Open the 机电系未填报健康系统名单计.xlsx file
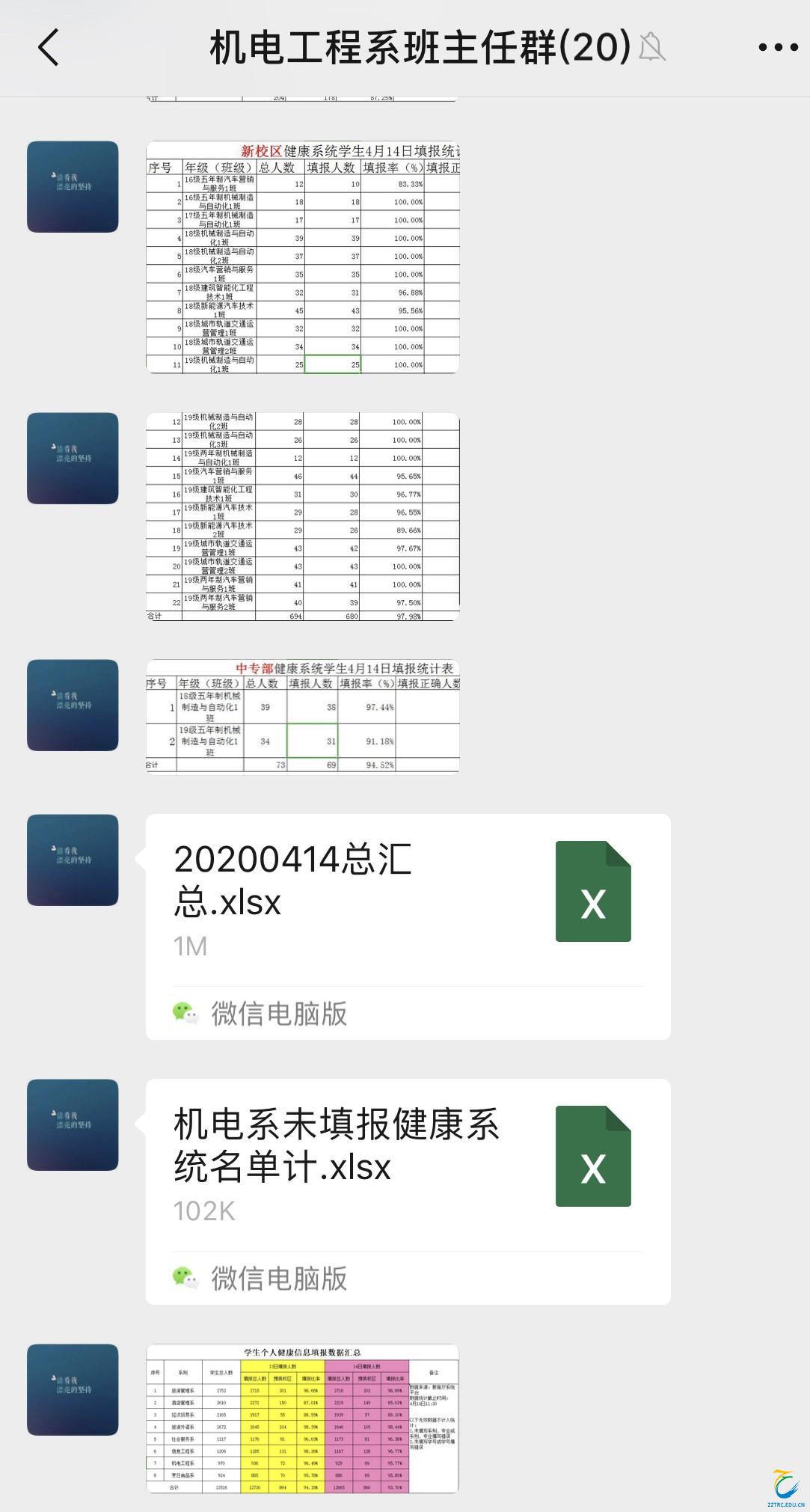 tap(408, 1191)
